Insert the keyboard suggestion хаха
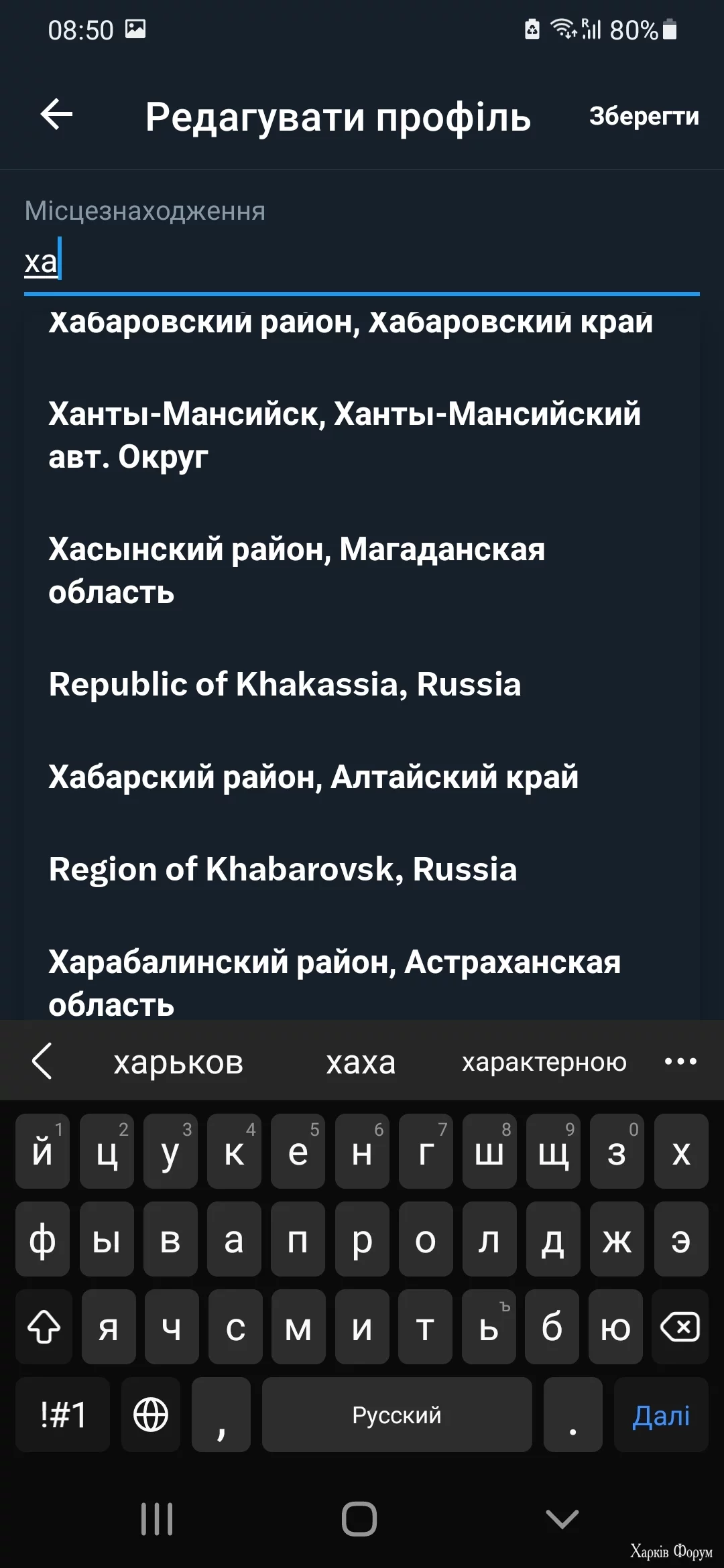The height and width of the screenshot is (1568, 724). point(361,1062)
